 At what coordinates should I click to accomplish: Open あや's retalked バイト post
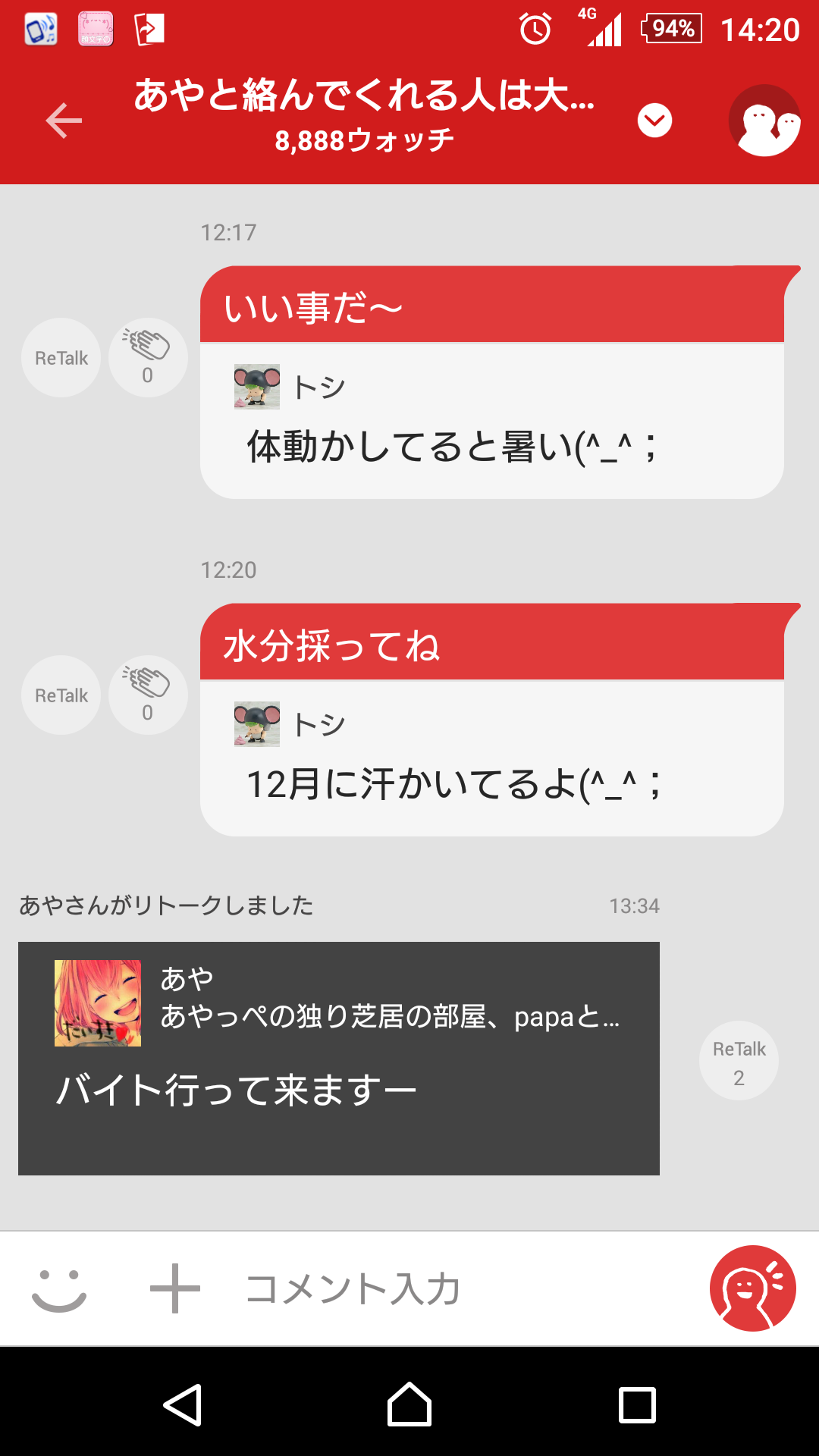tap(339, 1074)
